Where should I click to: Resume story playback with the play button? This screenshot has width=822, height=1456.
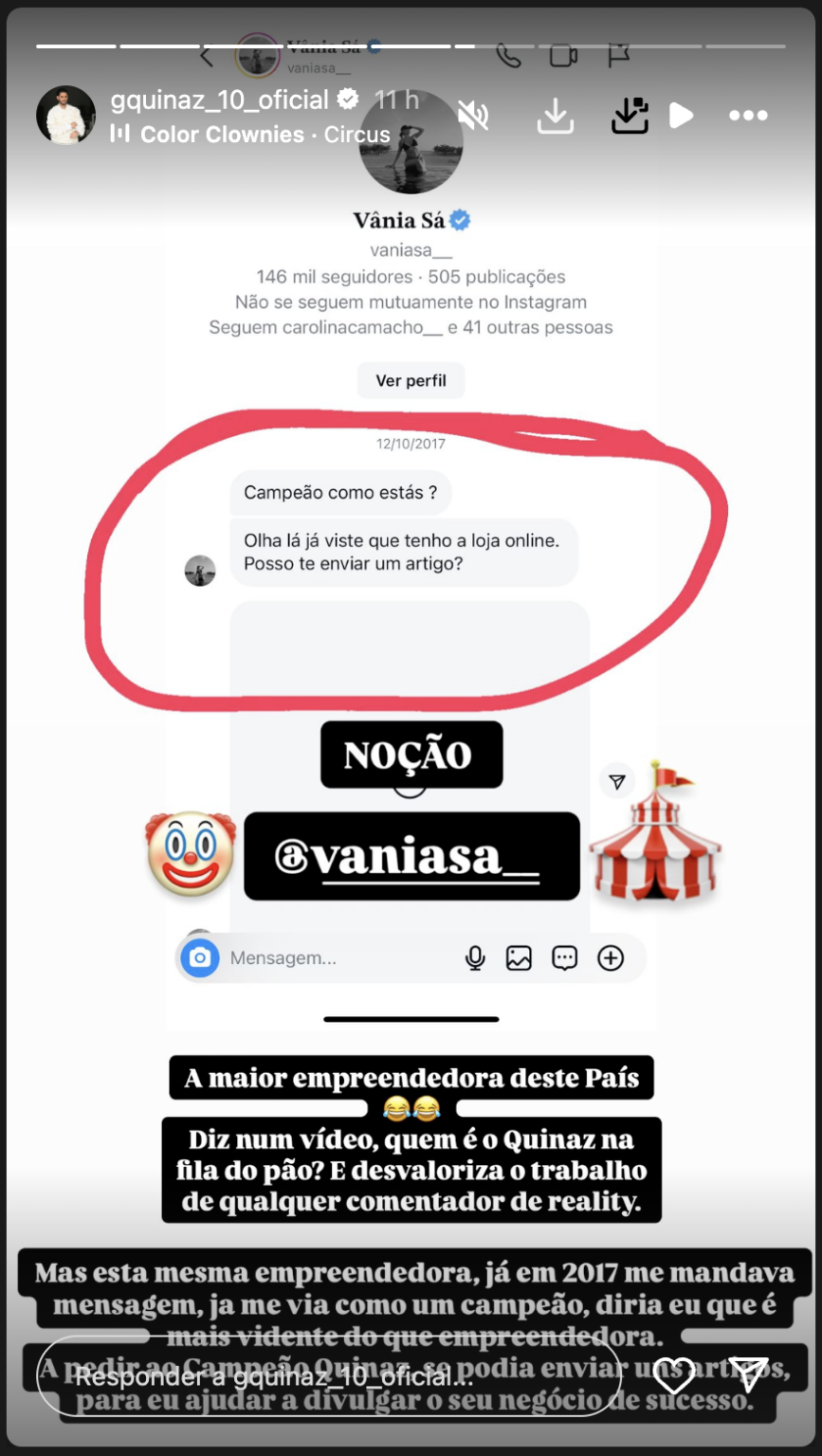point(681,116)
